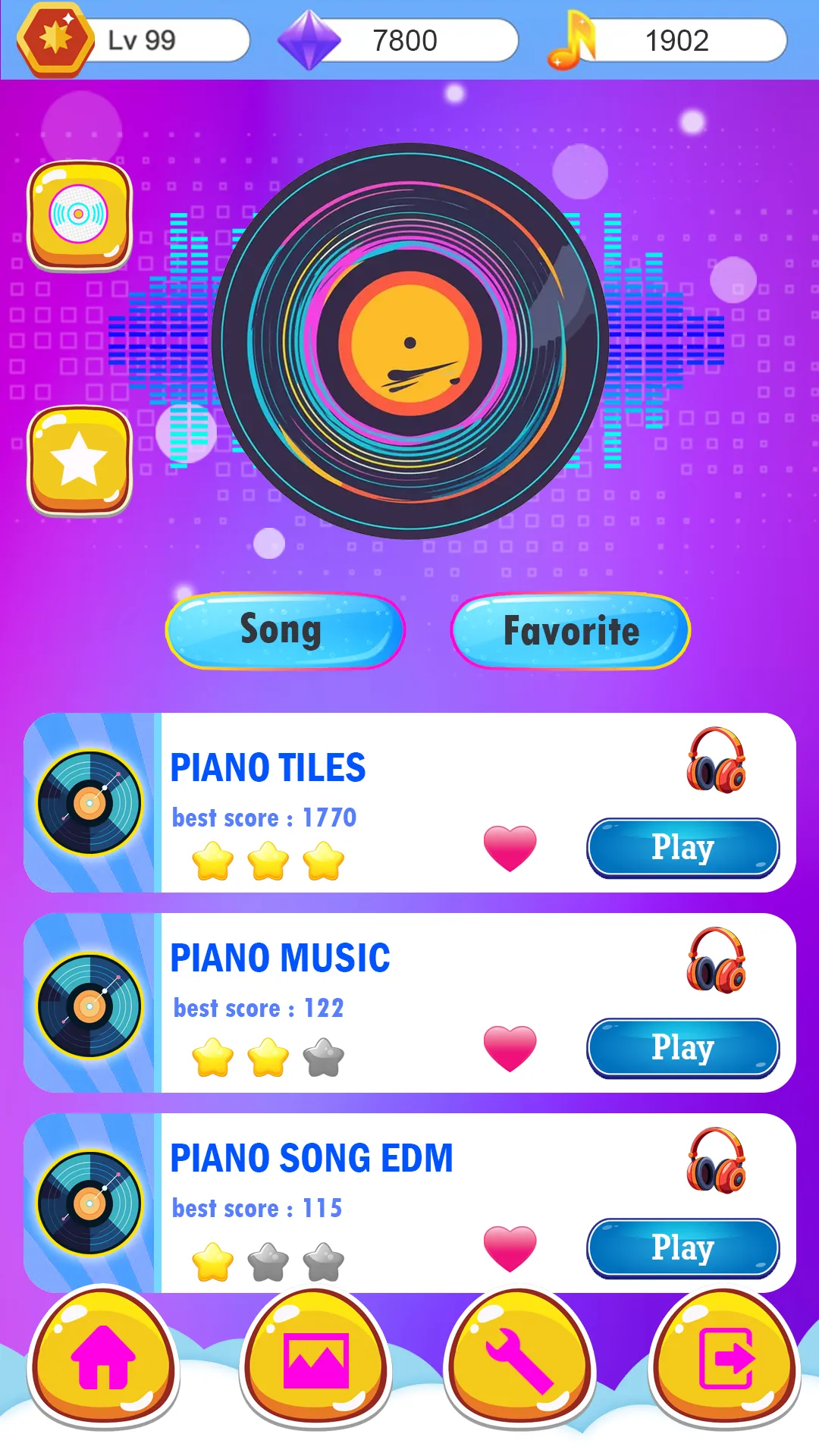Tap the gem counter showing 7800
819x1456 pixels.
pyautogui.click(x=402, y=39)
